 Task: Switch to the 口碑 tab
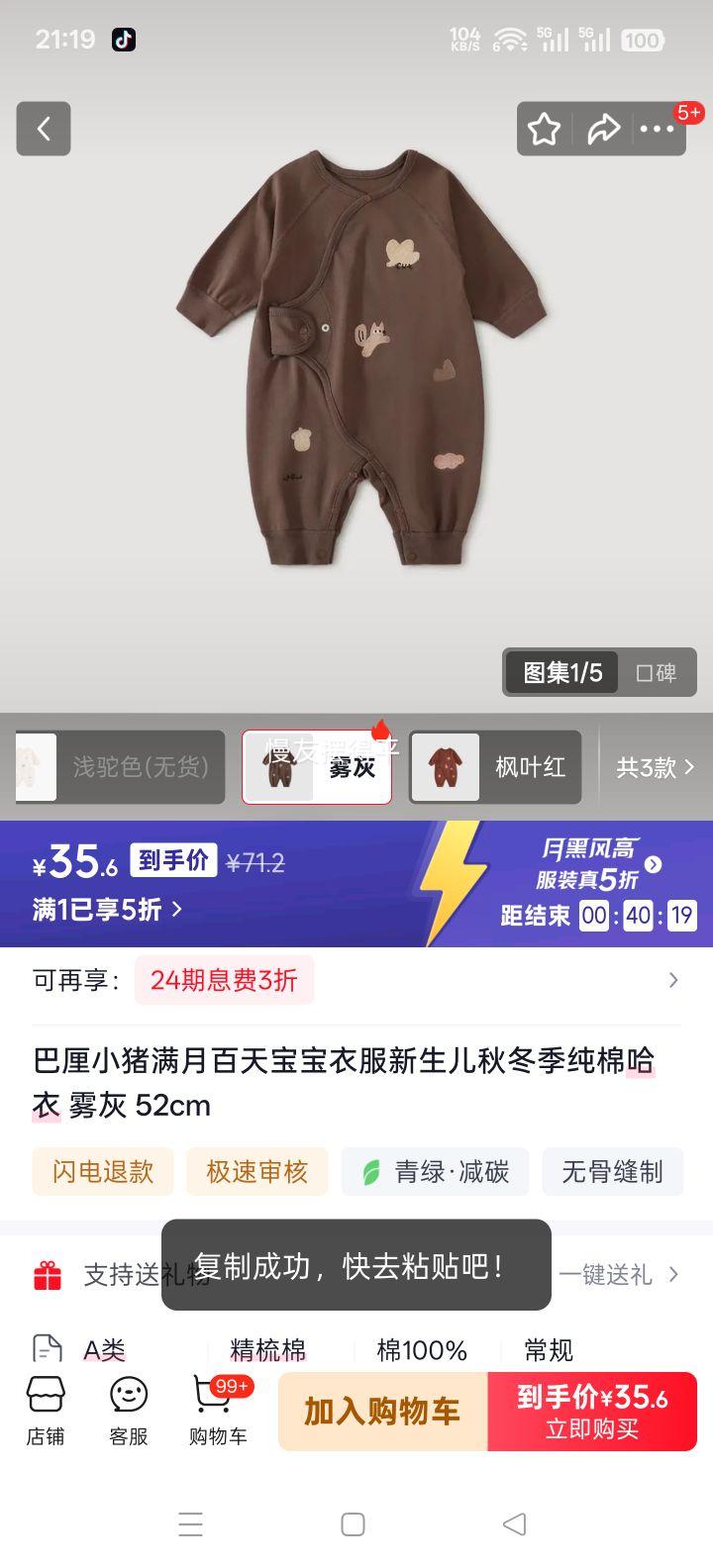[656, 672]
